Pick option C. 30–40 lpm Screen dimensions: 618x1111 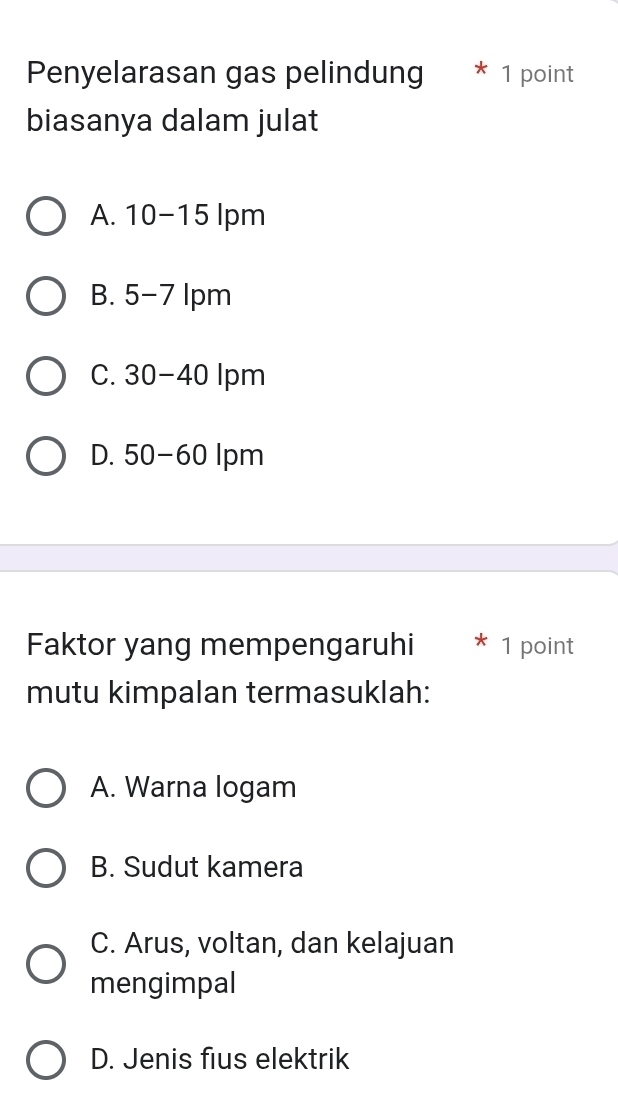click(x=45, y=377)
